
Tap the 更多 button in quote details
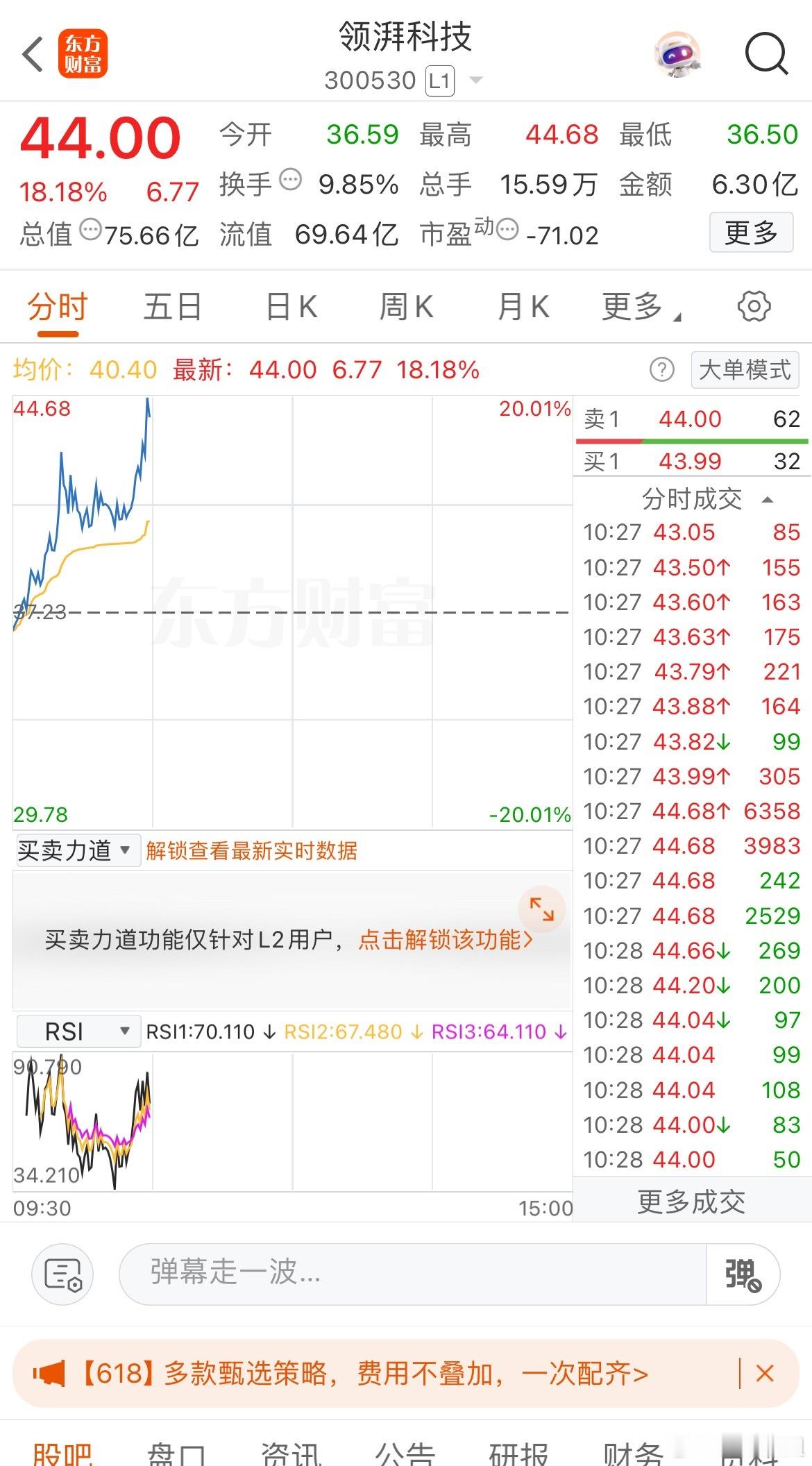pyautogui.click(x=750, y=233)
